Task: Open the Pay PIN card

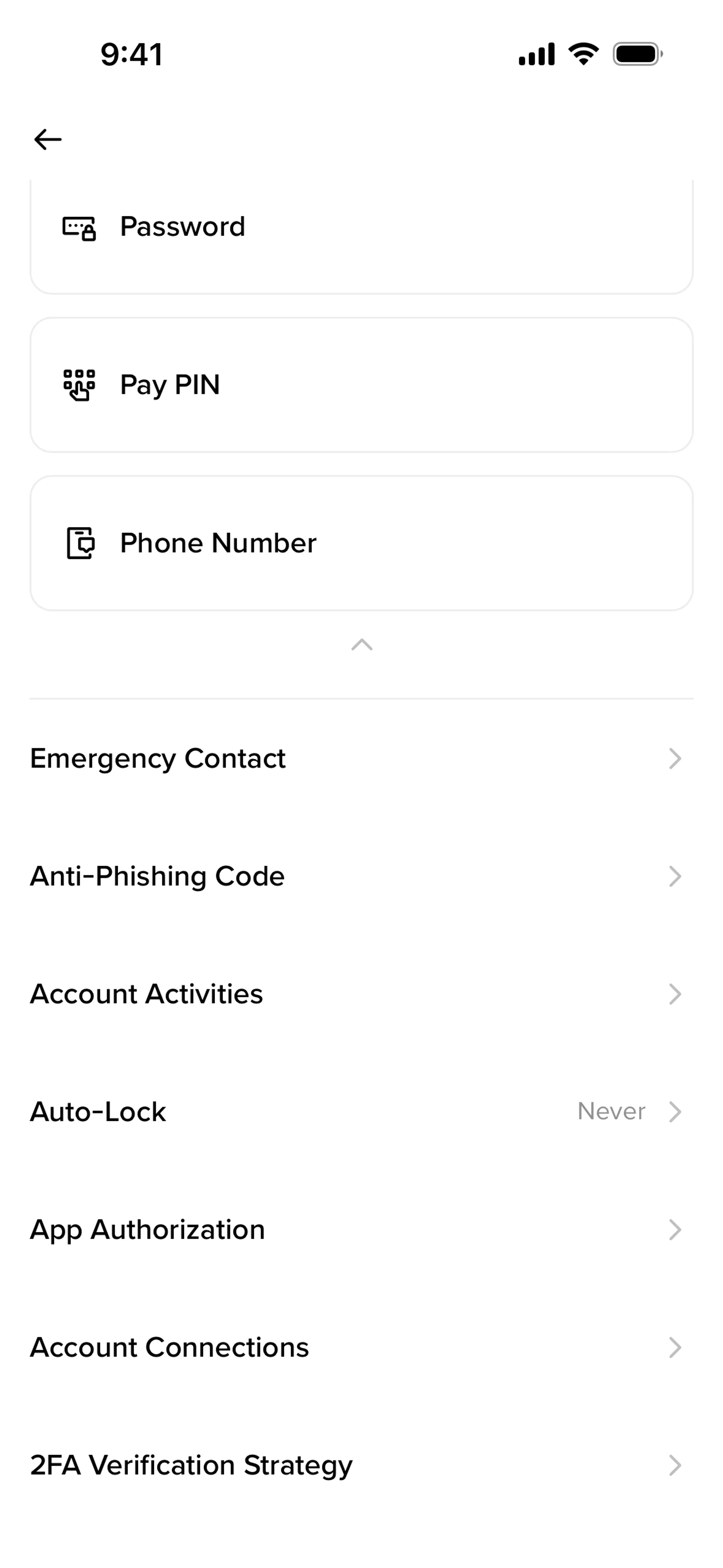Action: click(361, 385)
